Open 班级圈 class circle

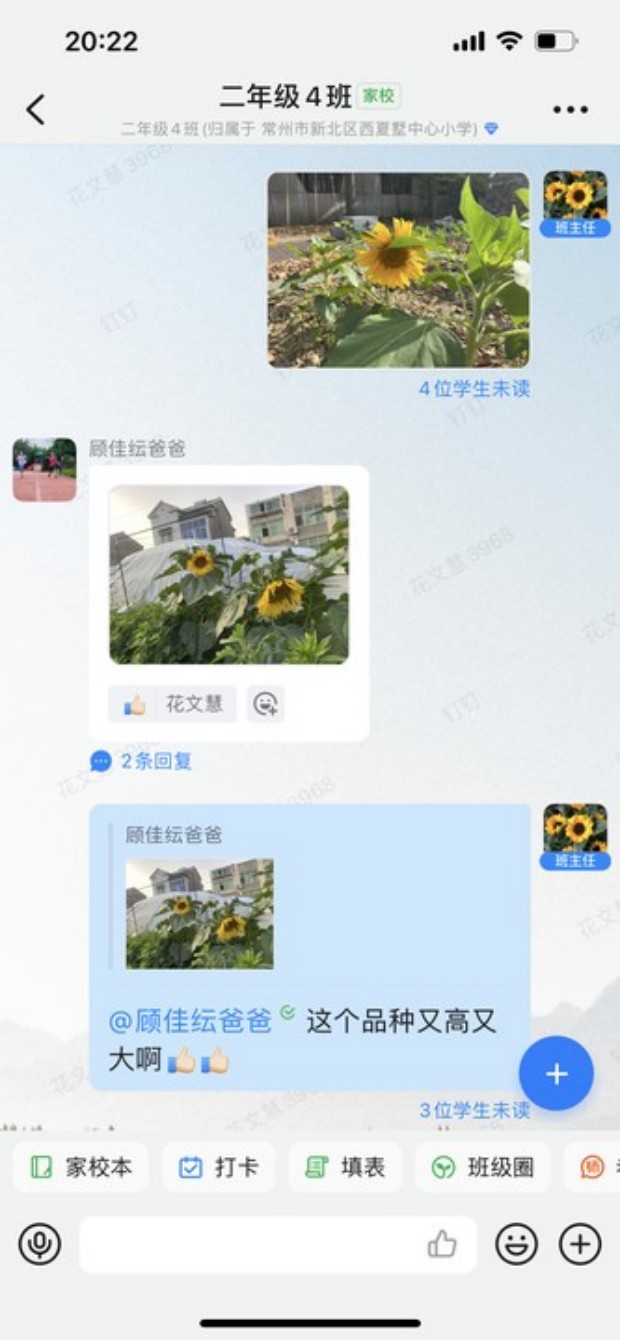tap(483, 1167)
